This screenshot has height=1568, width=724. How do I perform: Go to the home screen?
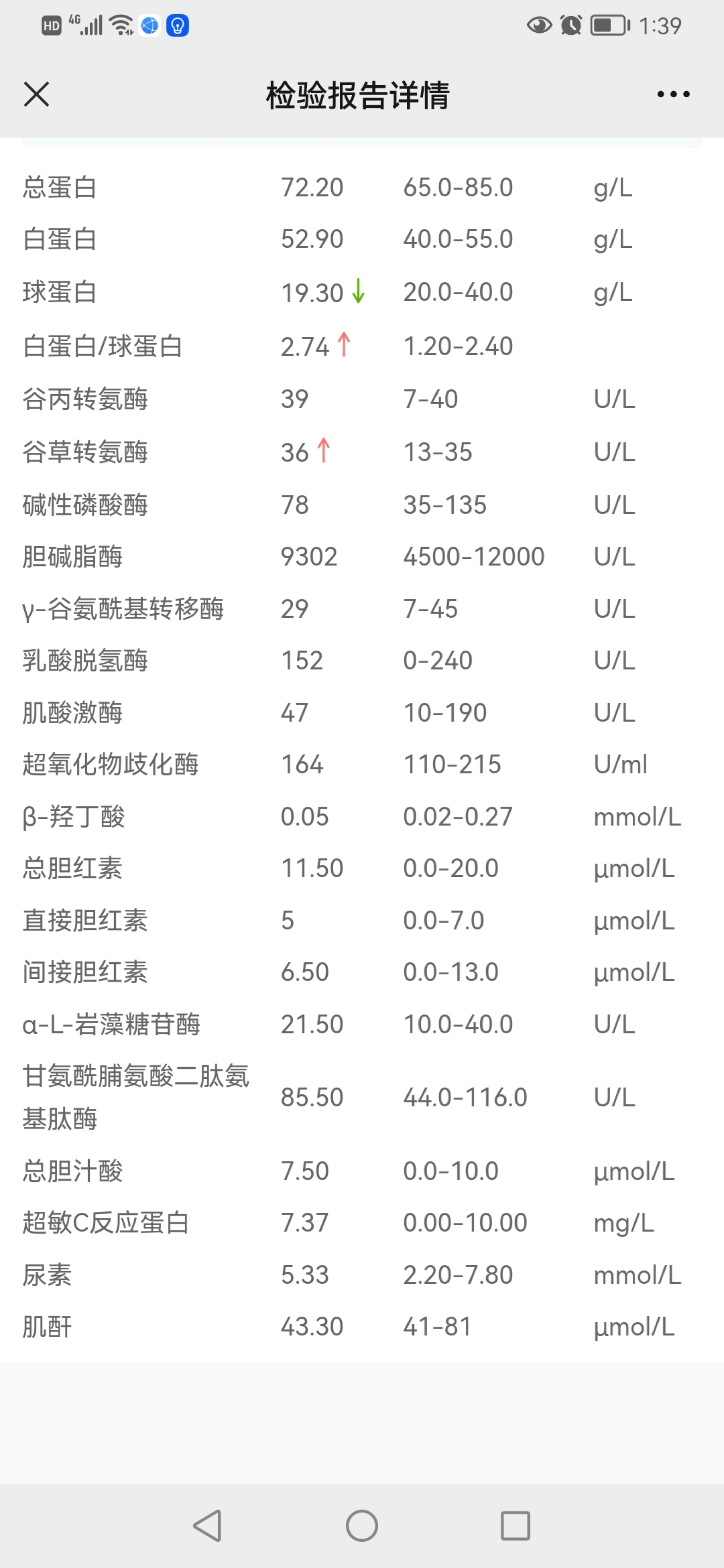click(x=362, y=1526)
